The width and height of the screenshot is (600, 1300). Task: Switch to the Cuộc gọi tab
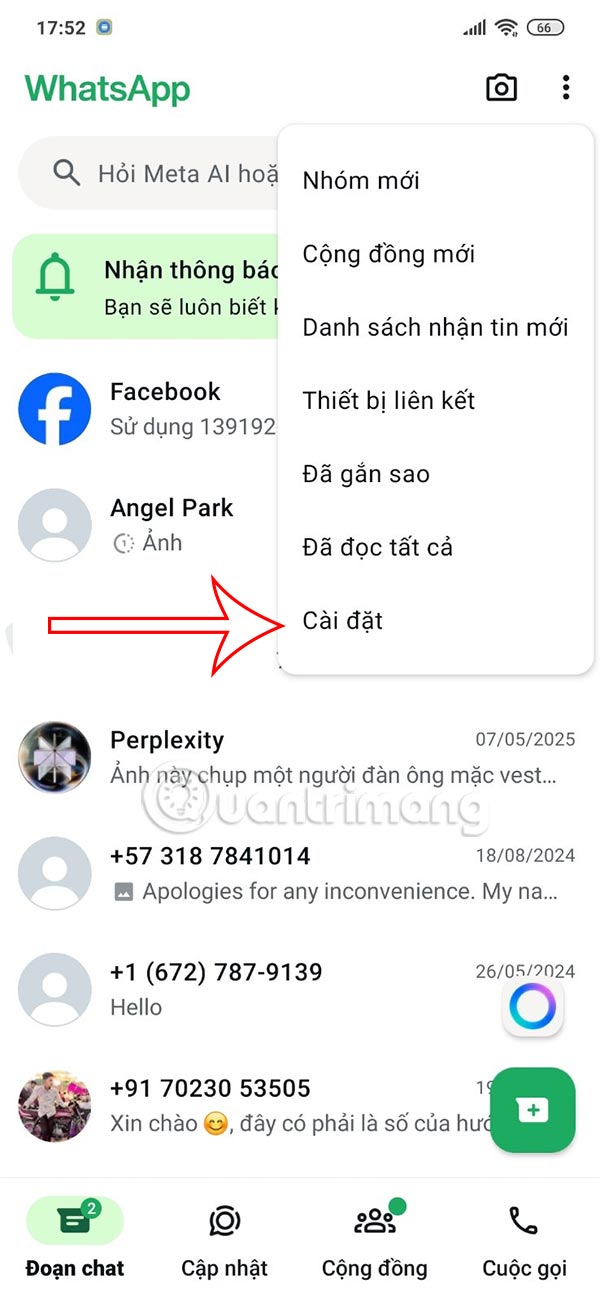coord(524,1240)
